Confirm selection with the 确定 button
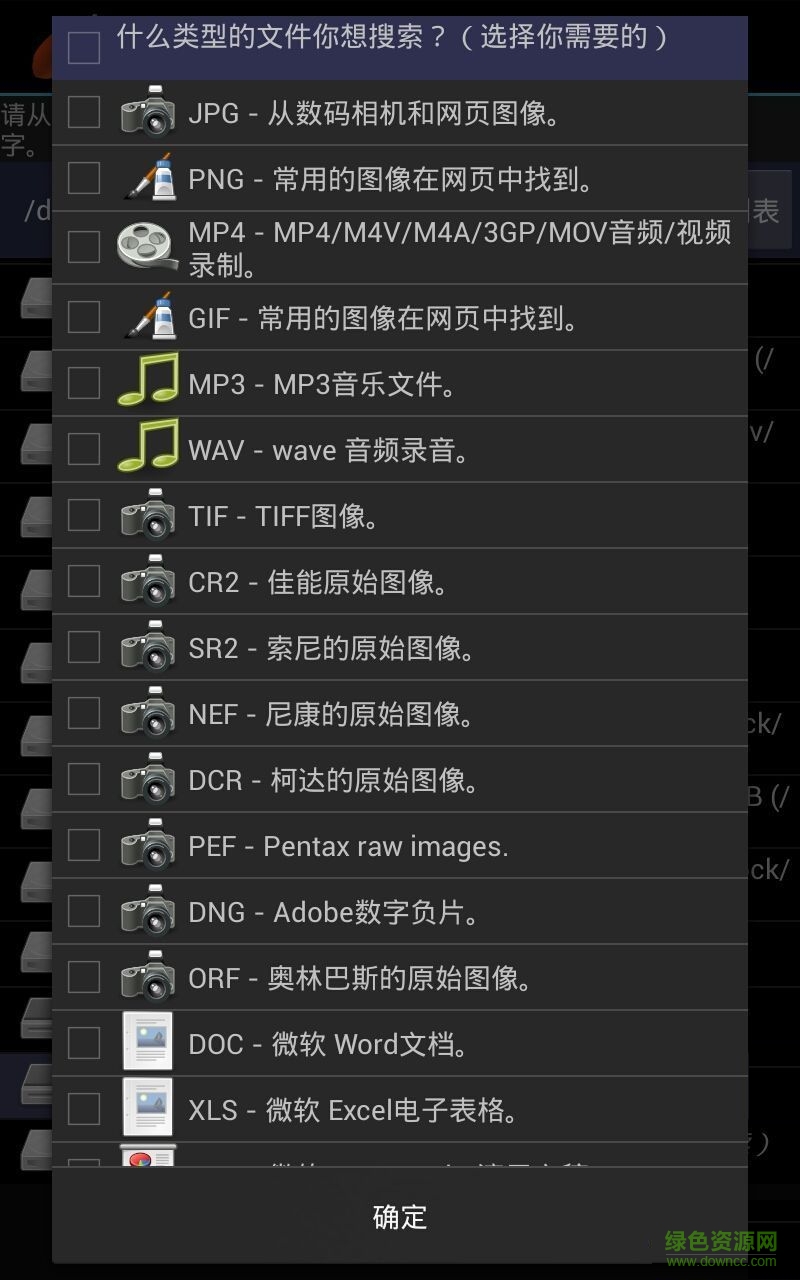The height and width of the screenshot is (1280, 800). pos(400,1217)
